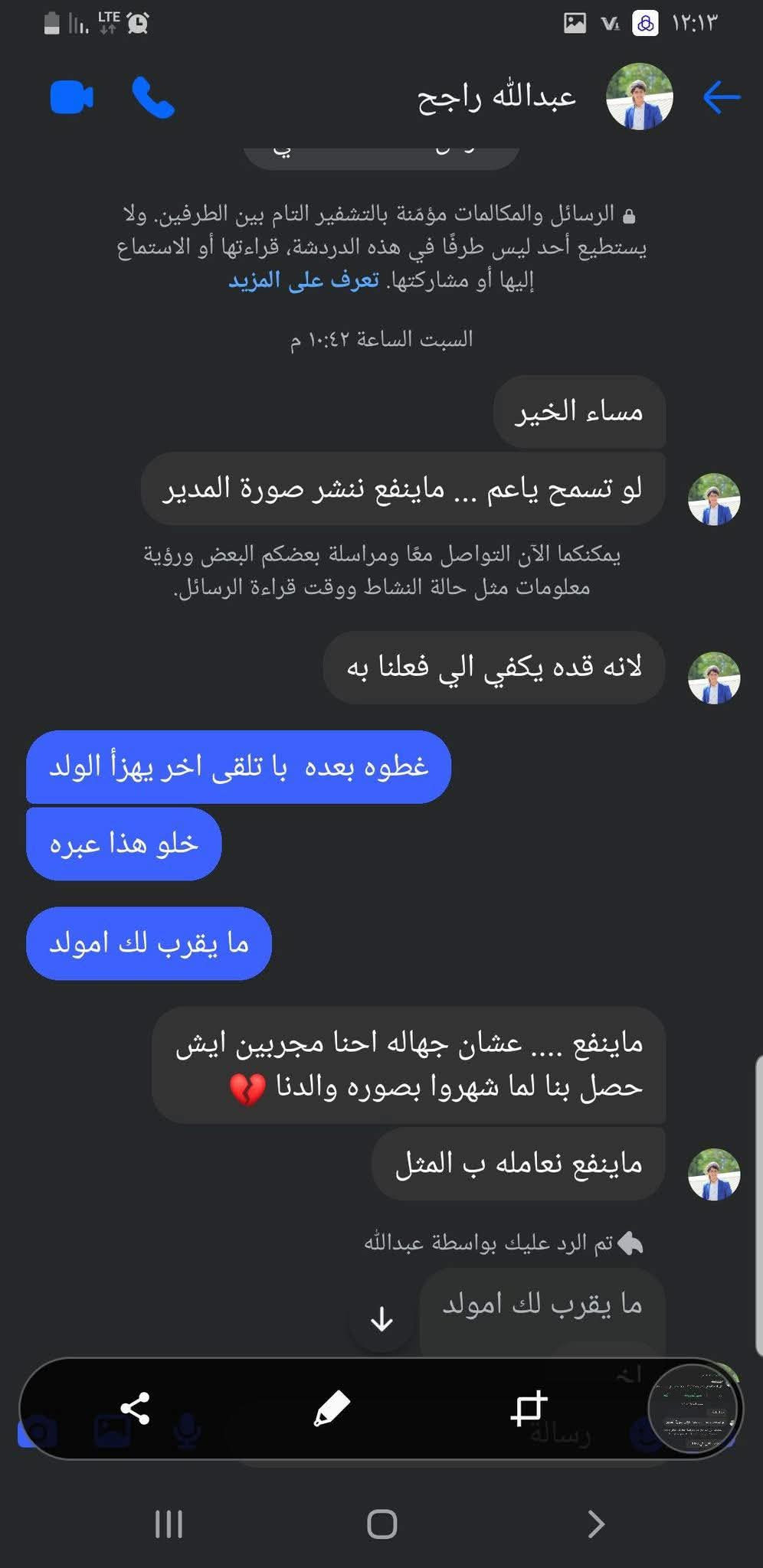Share the captured screenshot

click(135, 1408)
